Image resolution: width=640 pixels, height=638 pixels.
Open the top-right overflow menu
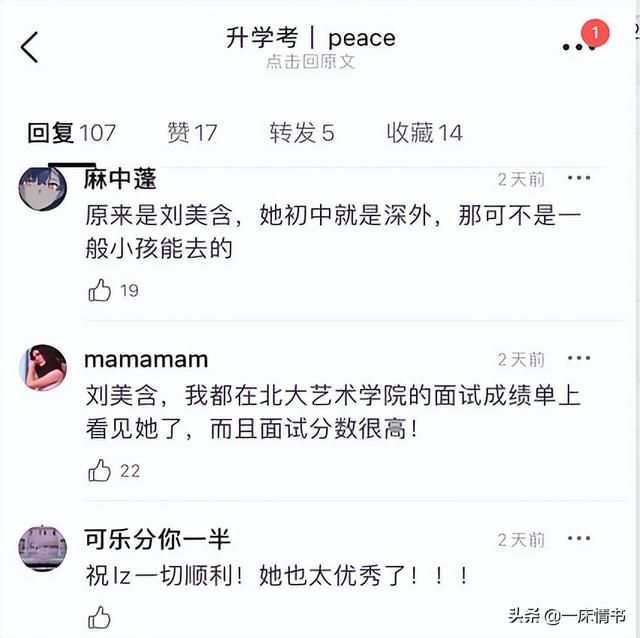tap(577, 46)
